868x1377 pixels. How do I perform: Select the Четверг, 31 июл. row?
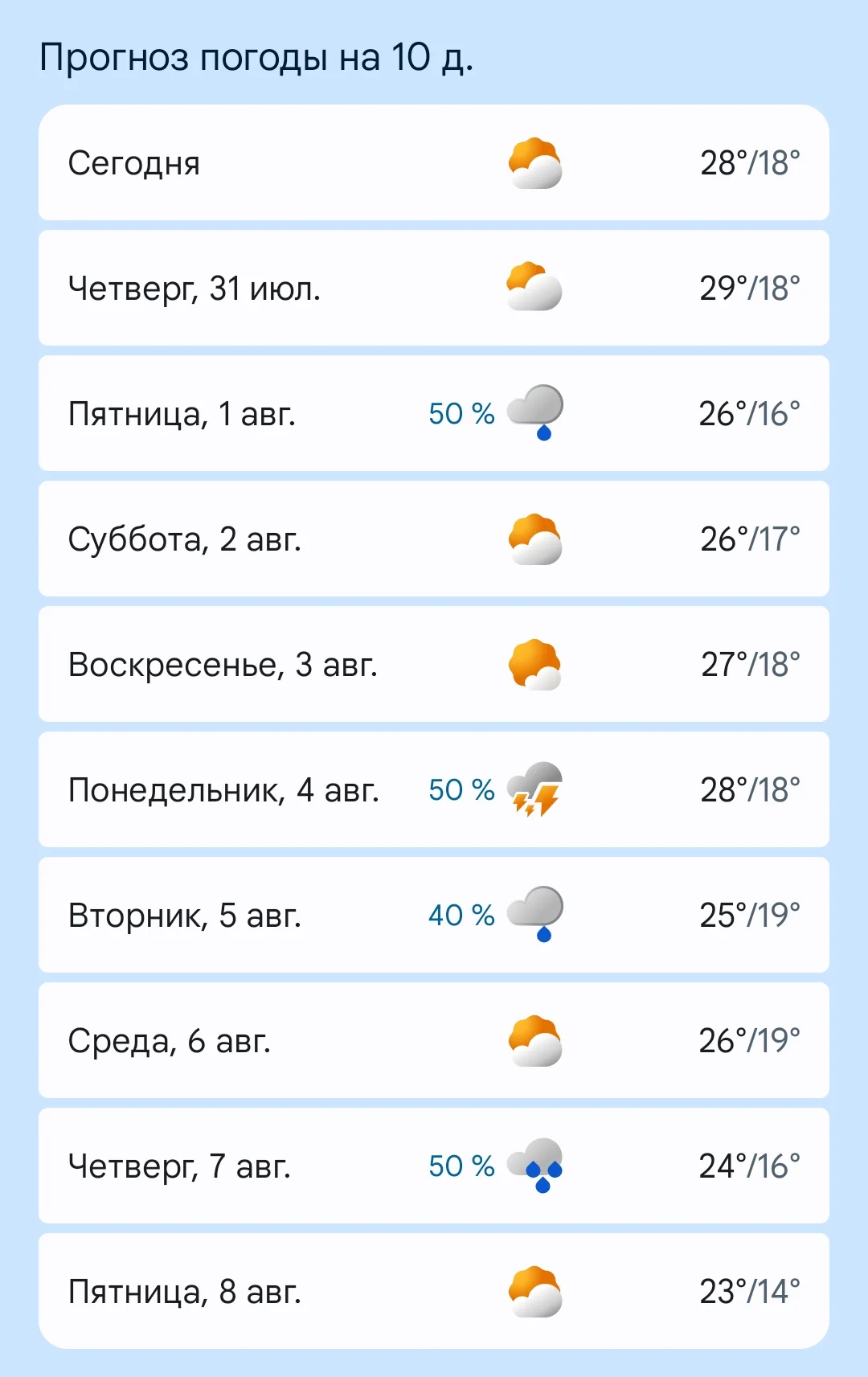point(434,288)
